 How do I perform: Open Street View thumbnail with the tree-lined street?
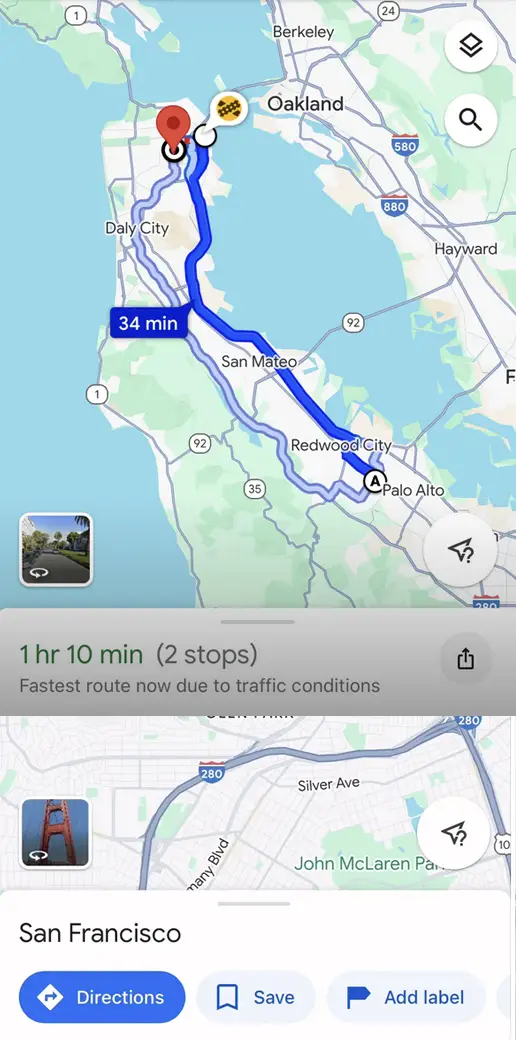click(x=56, y=549)
